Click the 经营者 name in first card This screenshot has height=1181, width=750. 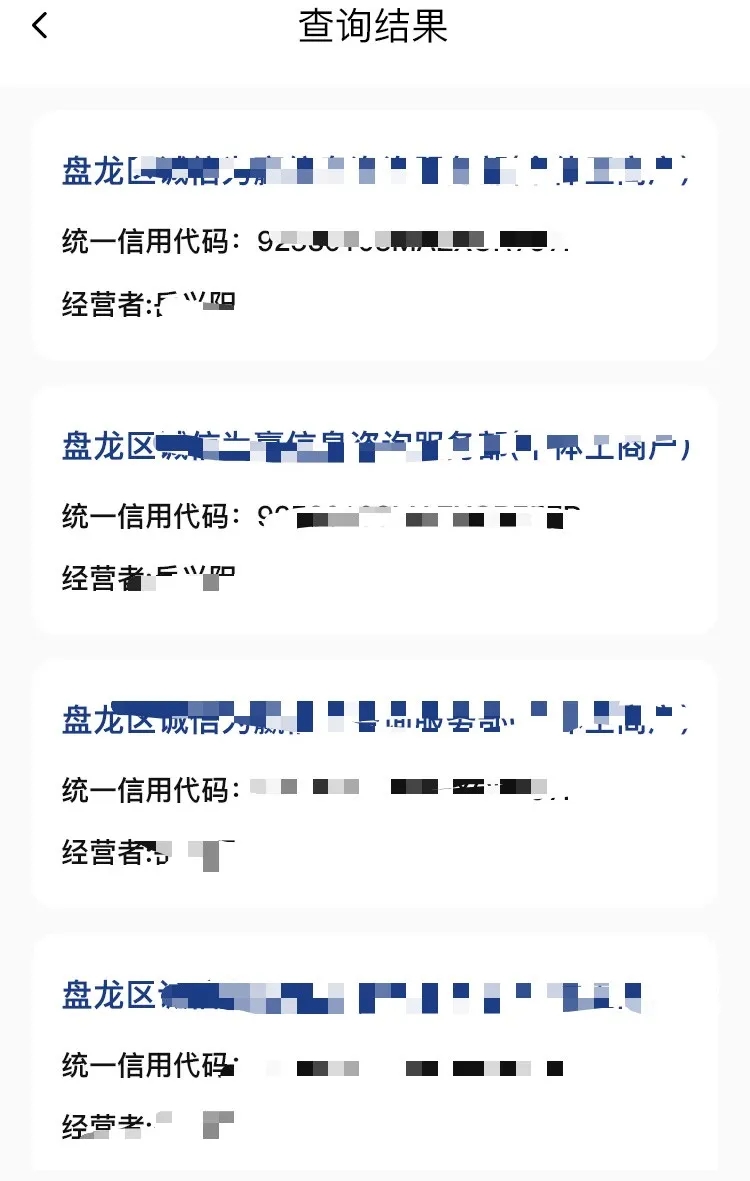tap(195, 300)
